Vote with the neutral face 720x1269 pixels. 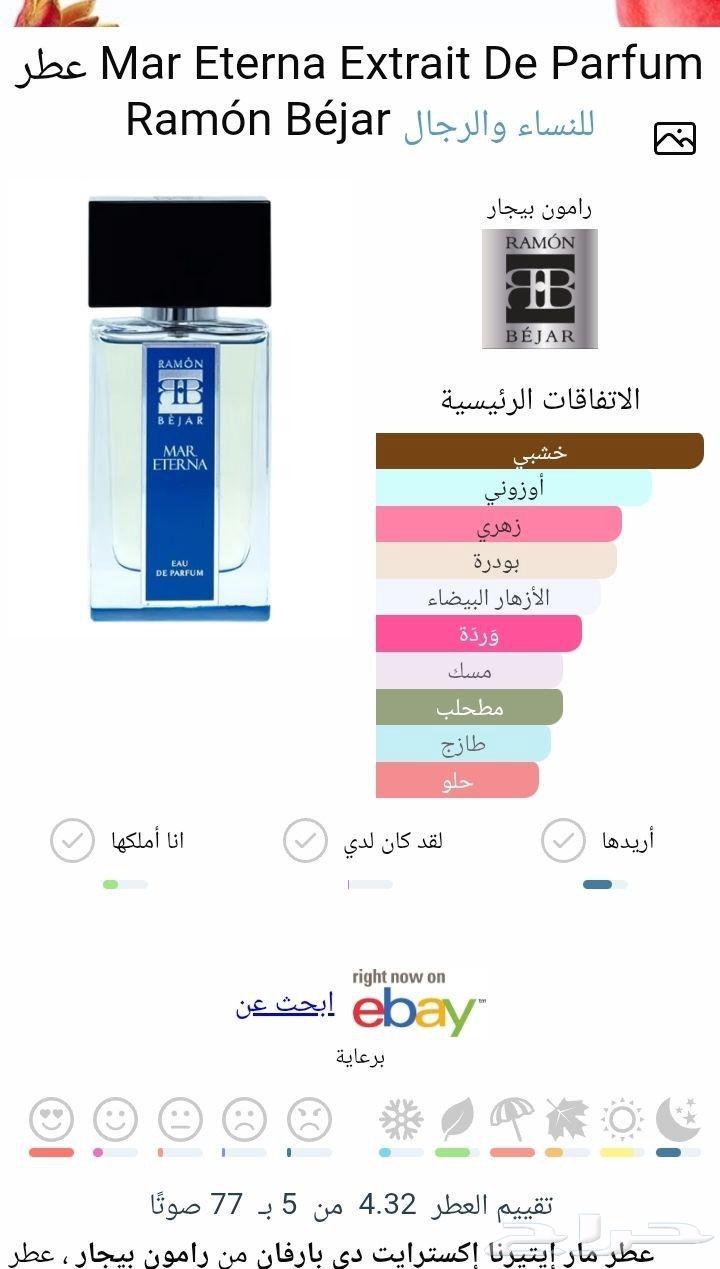pos(180,1120)
